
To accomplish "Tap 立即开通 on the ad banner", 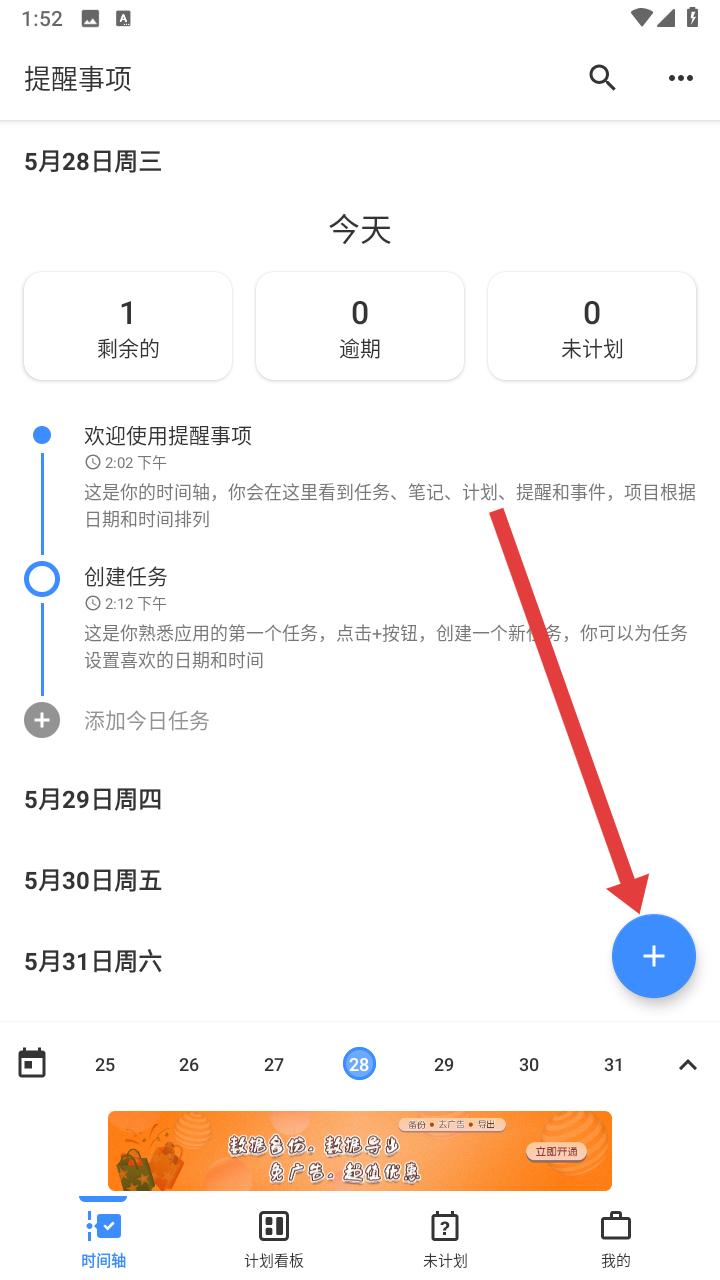I will click(x=556, y=1151).
